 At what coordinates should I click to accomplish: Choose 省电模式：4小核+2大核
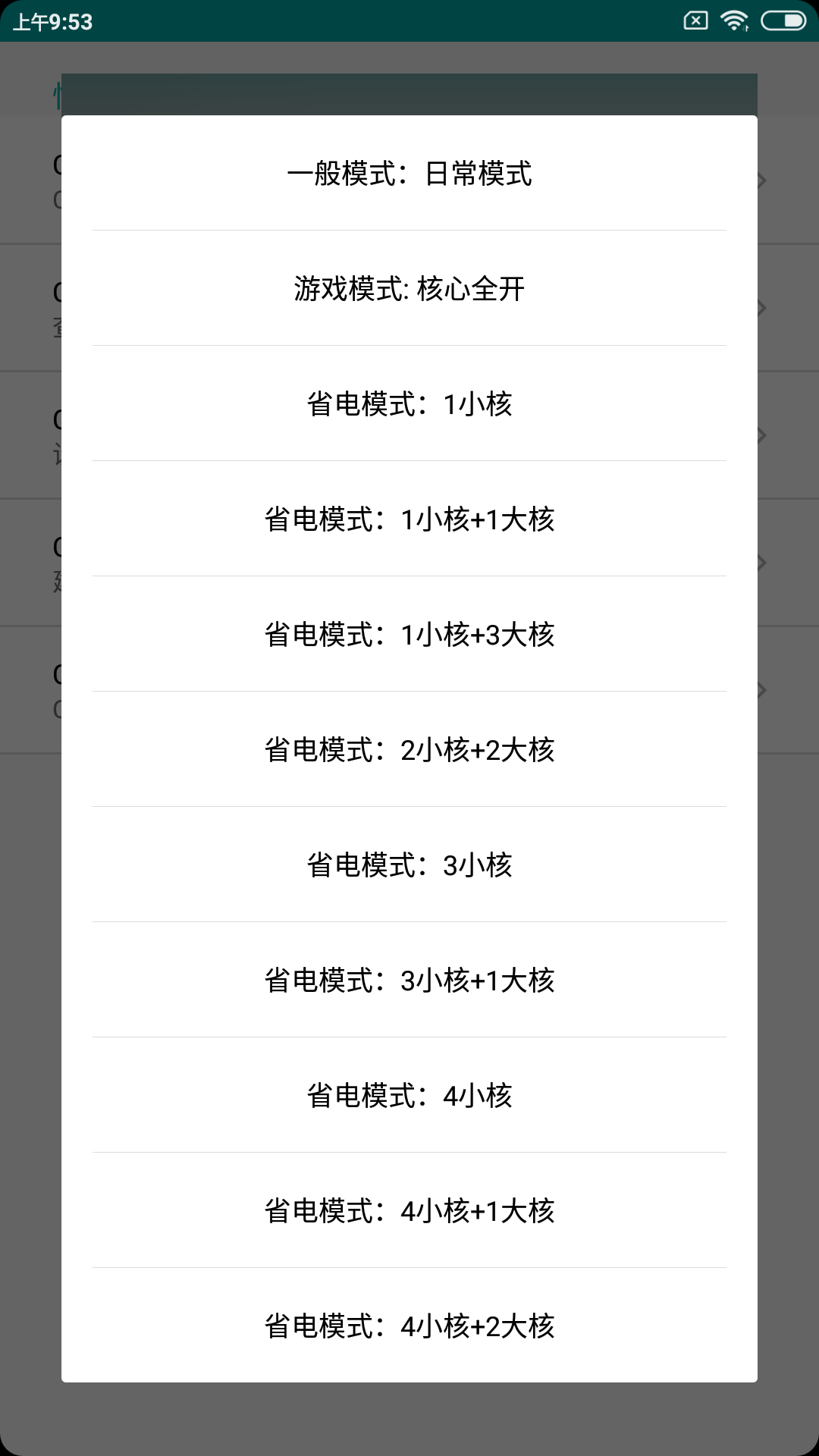tap(409, 1326)
